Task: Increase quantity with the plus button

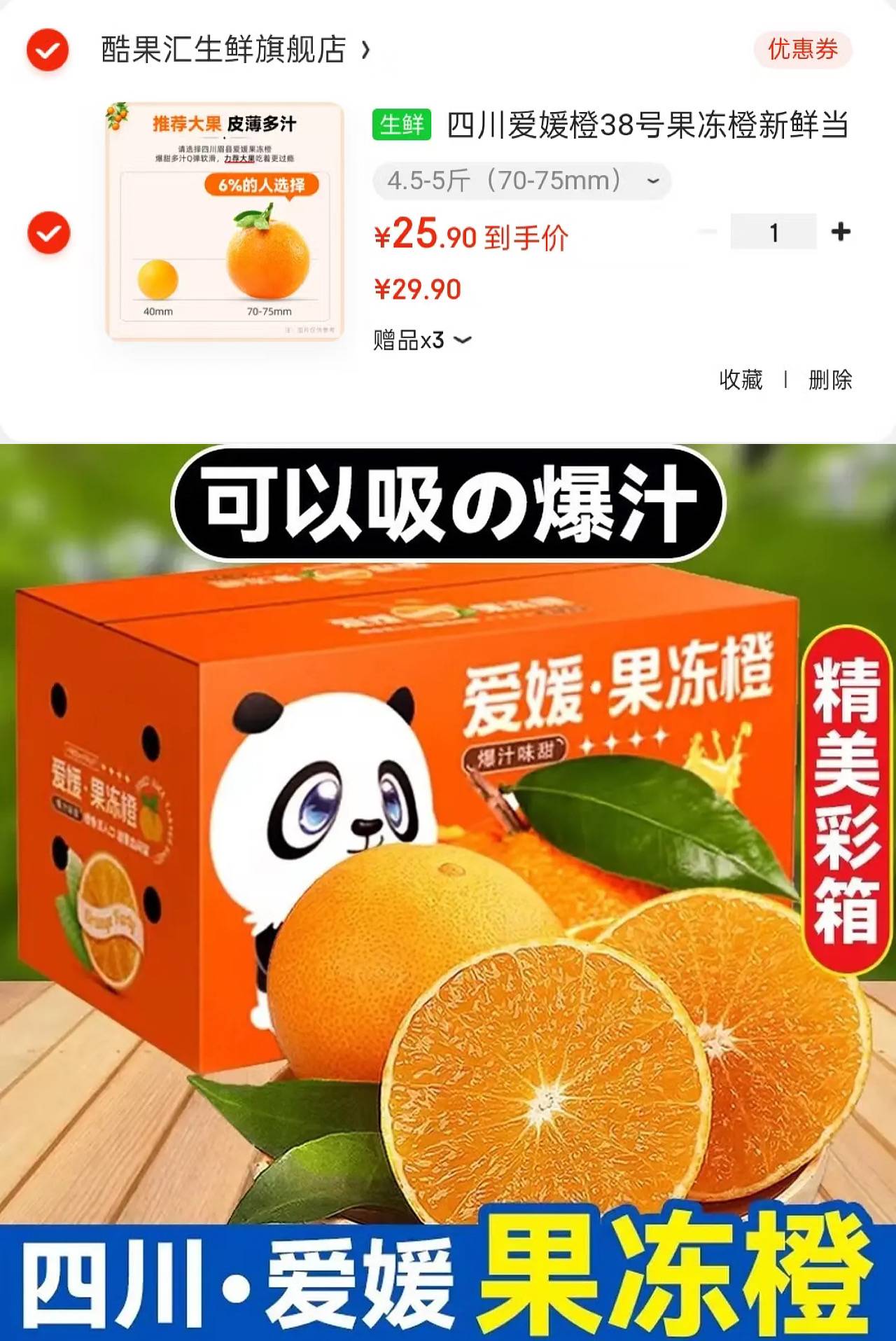Action: pyautogui.click(x=841, y=232)
